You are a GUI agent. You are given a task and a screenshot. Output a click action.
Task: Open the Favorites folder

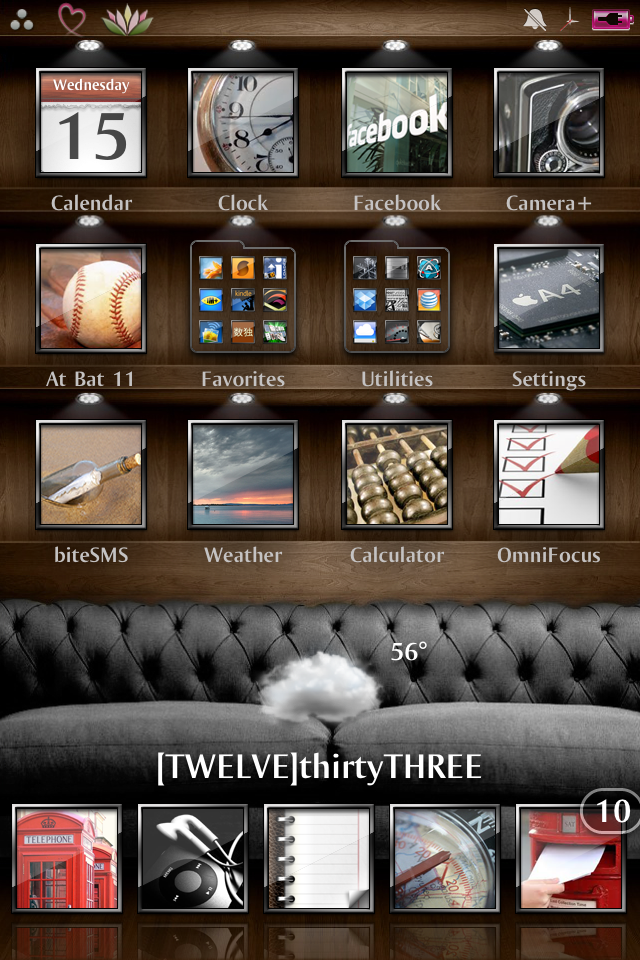coord(243,299)
